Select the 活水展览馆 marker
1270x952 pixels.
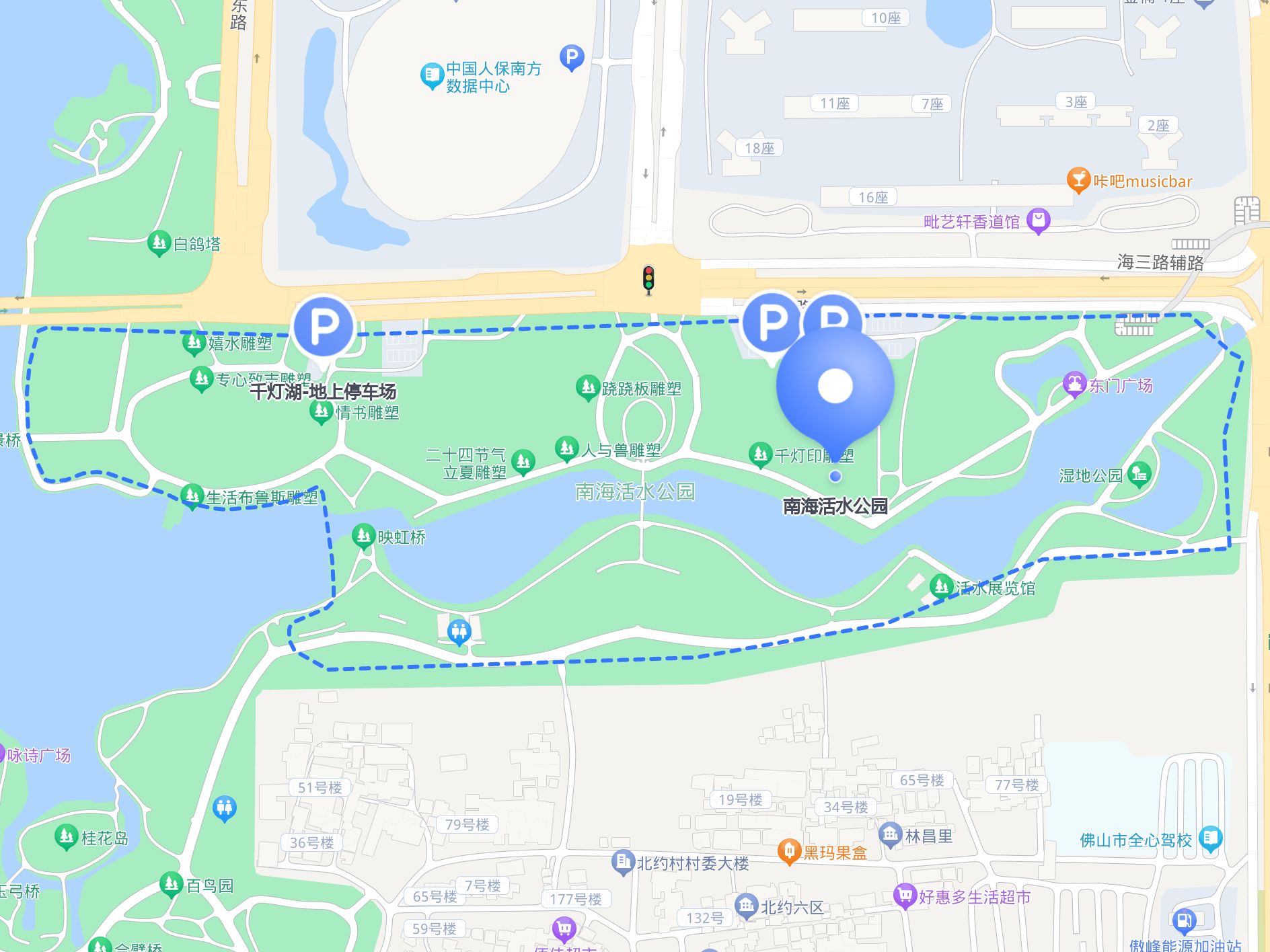point(941,586)
